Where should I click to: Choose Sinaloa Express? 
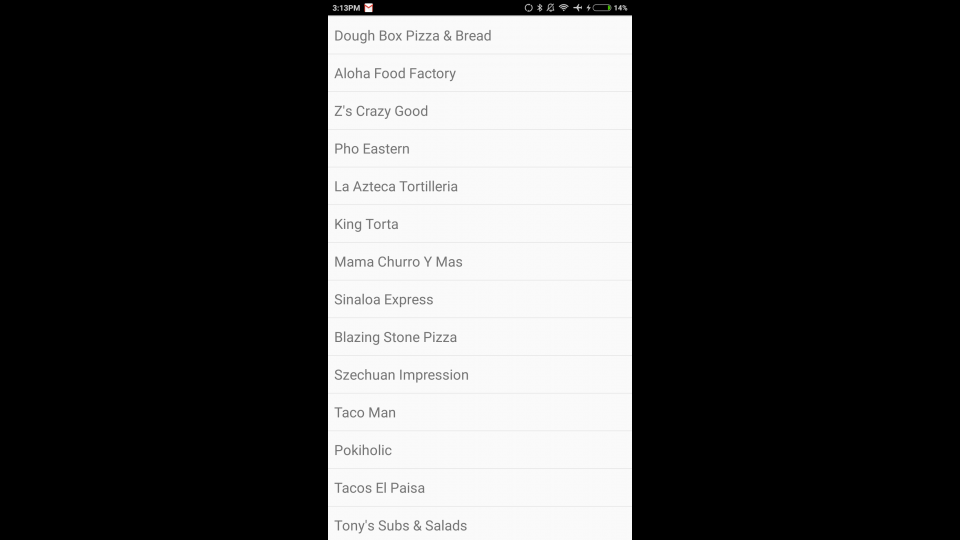(x=384, y=300)
